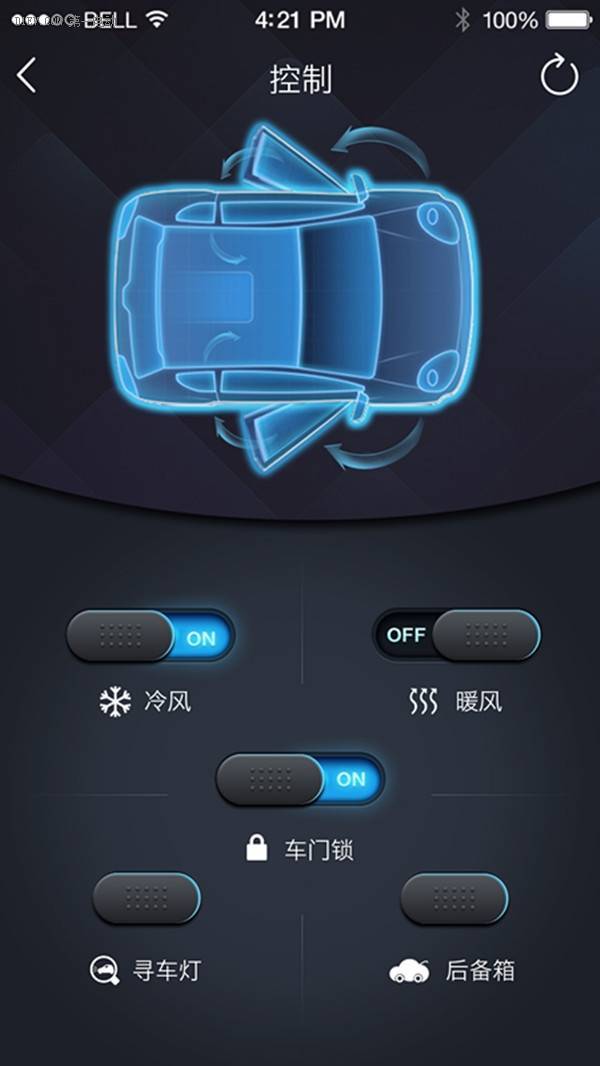Toggle the 车门锁 switch off

coord(300,779)
